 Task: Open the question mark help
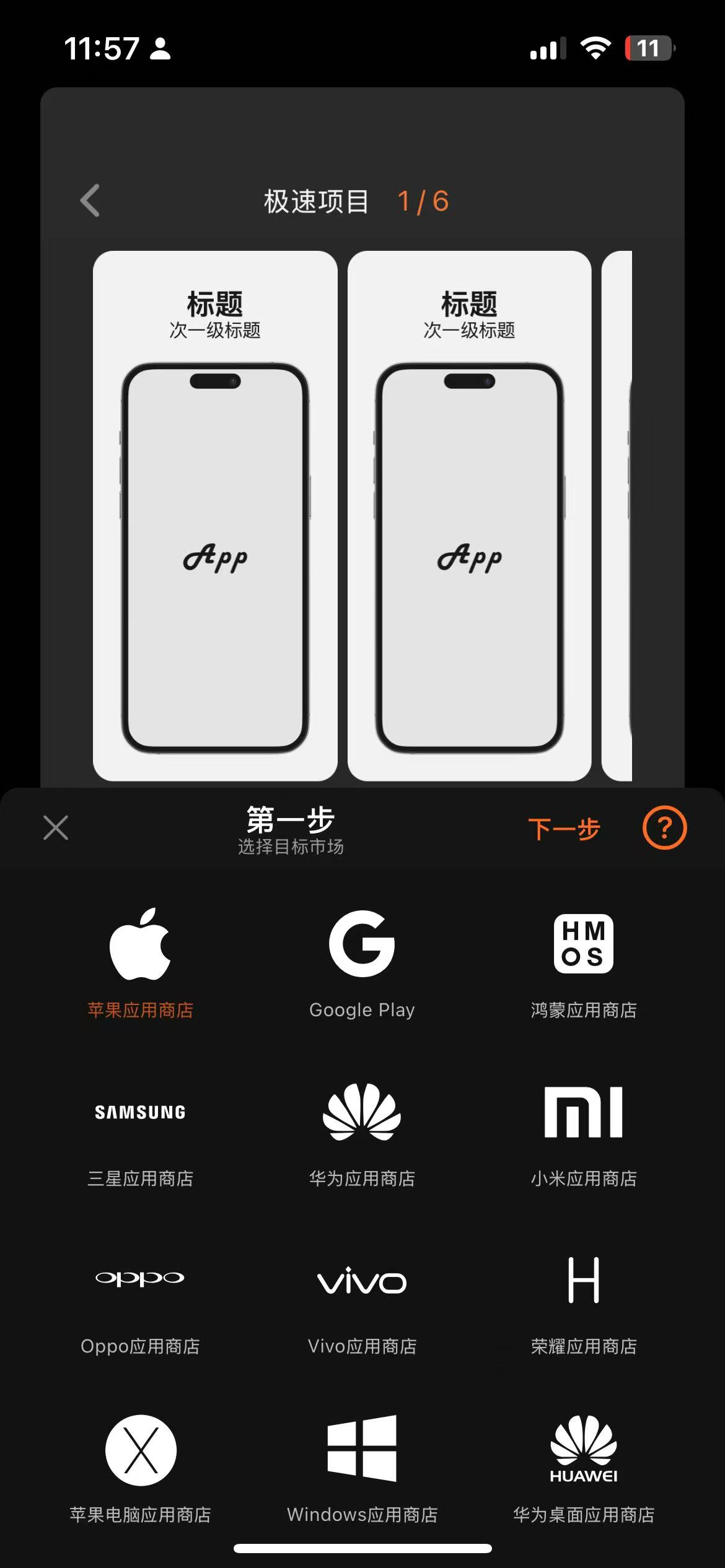[664, 828]
